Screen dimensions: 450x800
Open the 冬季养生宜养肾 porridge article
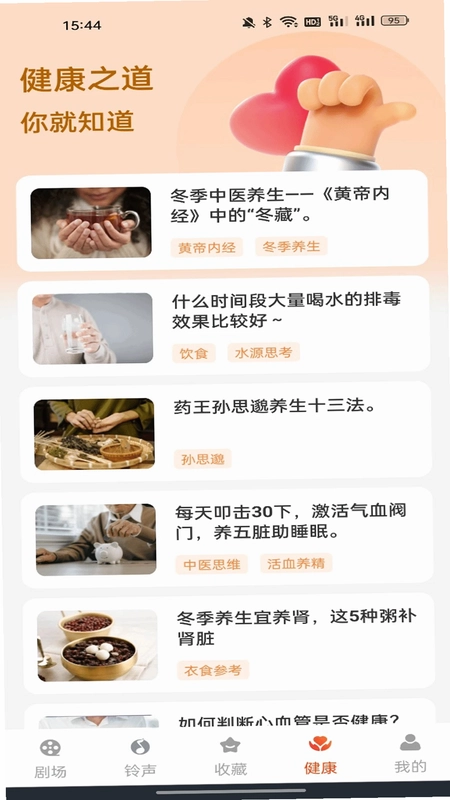coord(229,643)
